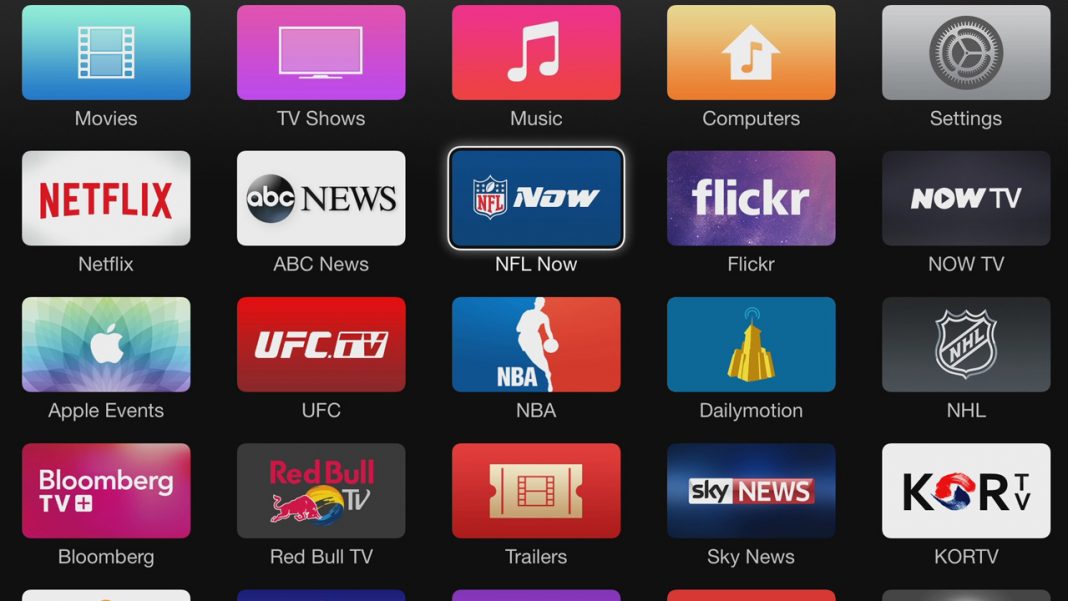Open TV Shows
The width and height of the screenshot is (1068, 601).
pos(321,52)
